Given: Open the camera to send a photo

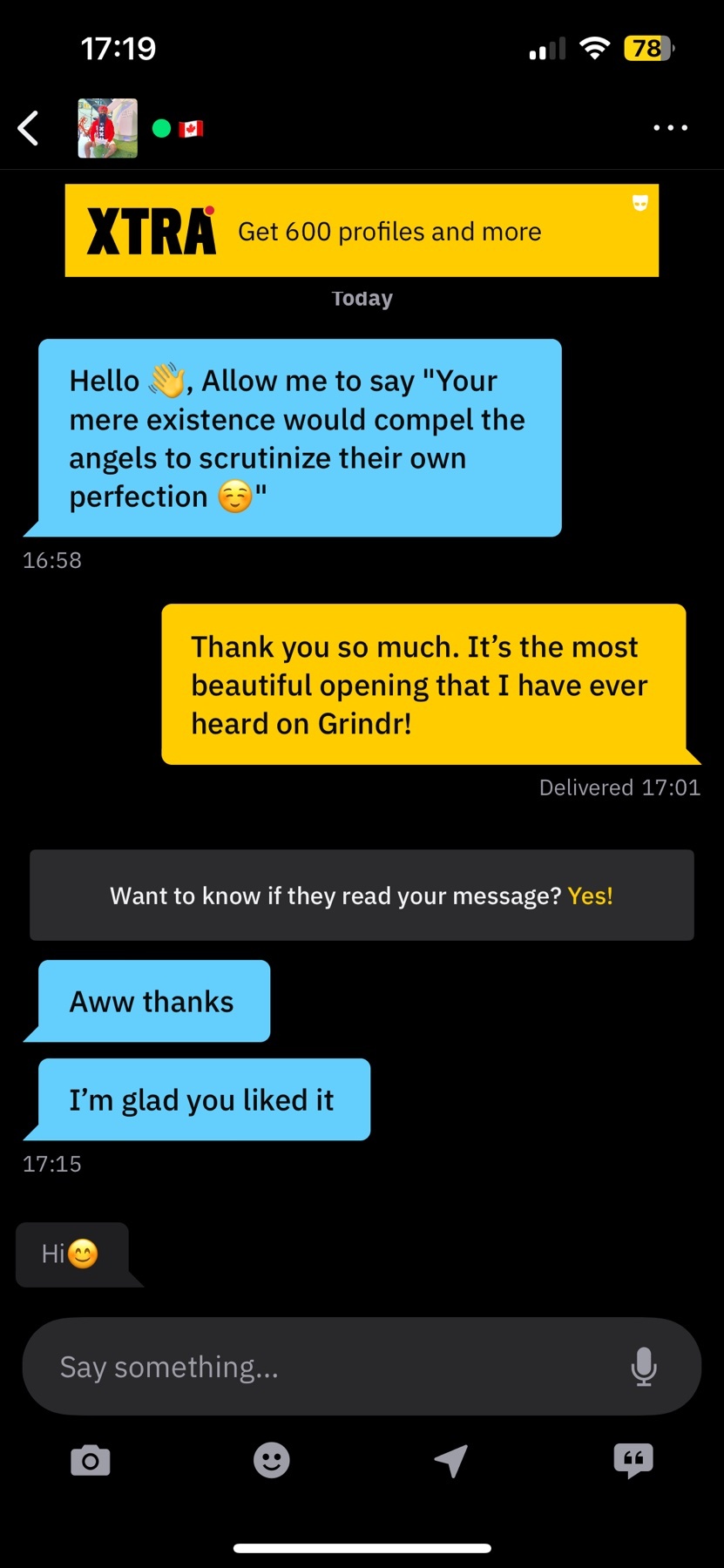Looking at the screenshot, I should pos(91,1461).
